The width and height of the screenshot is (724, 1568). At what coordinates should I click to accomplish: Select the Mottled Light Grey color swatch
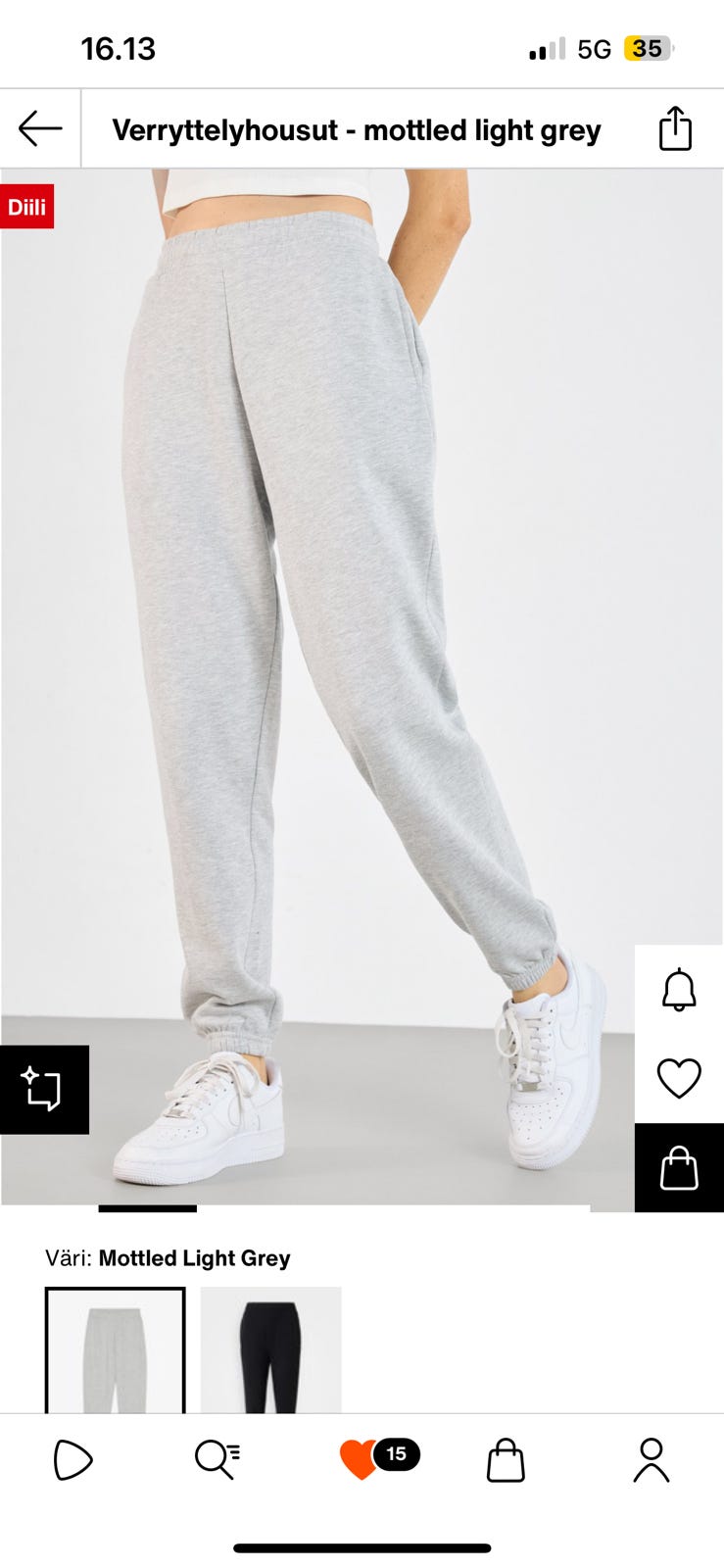coord(116,1349)
